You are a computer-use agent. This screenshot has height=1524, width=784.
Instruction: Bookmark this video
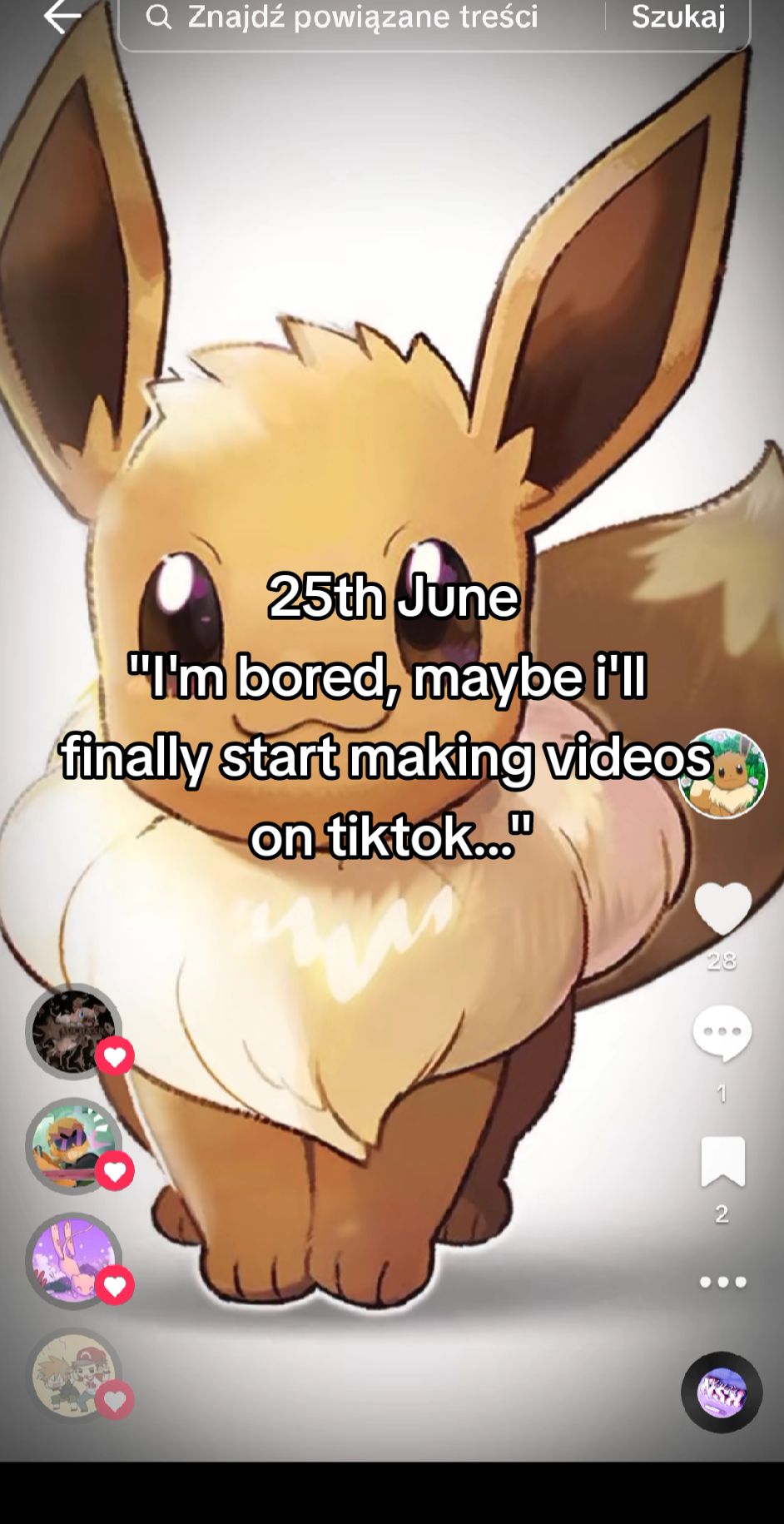[x=722, y=1161]
